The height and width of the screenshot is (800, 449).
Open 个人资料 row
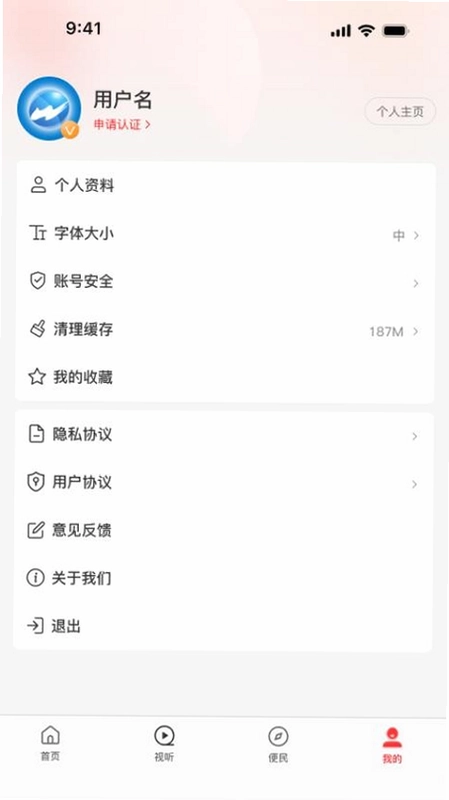click(226, 186)
